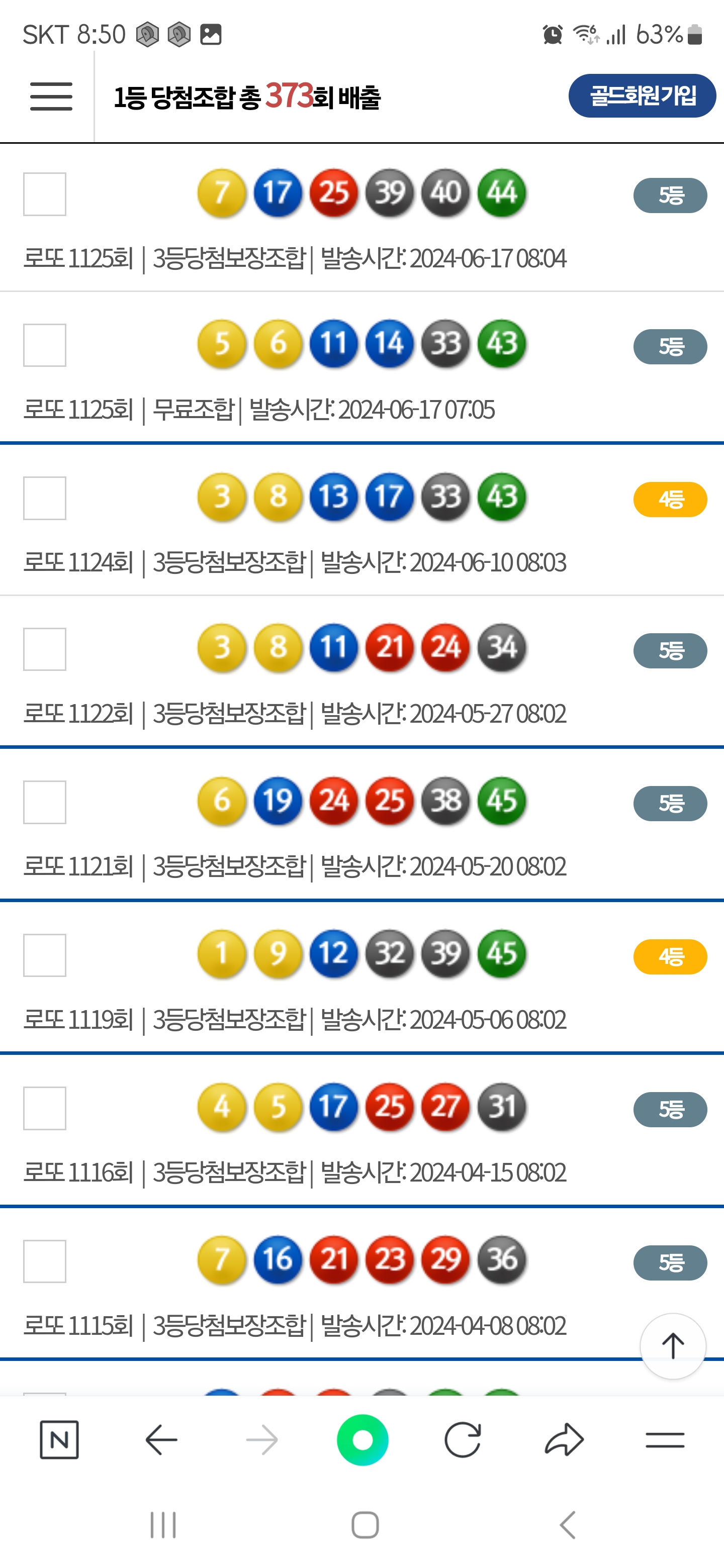Check the box for combination 7 17 25 39 40 44
724x1568 pixels.
pyautogui.click(x=44, y=194)
